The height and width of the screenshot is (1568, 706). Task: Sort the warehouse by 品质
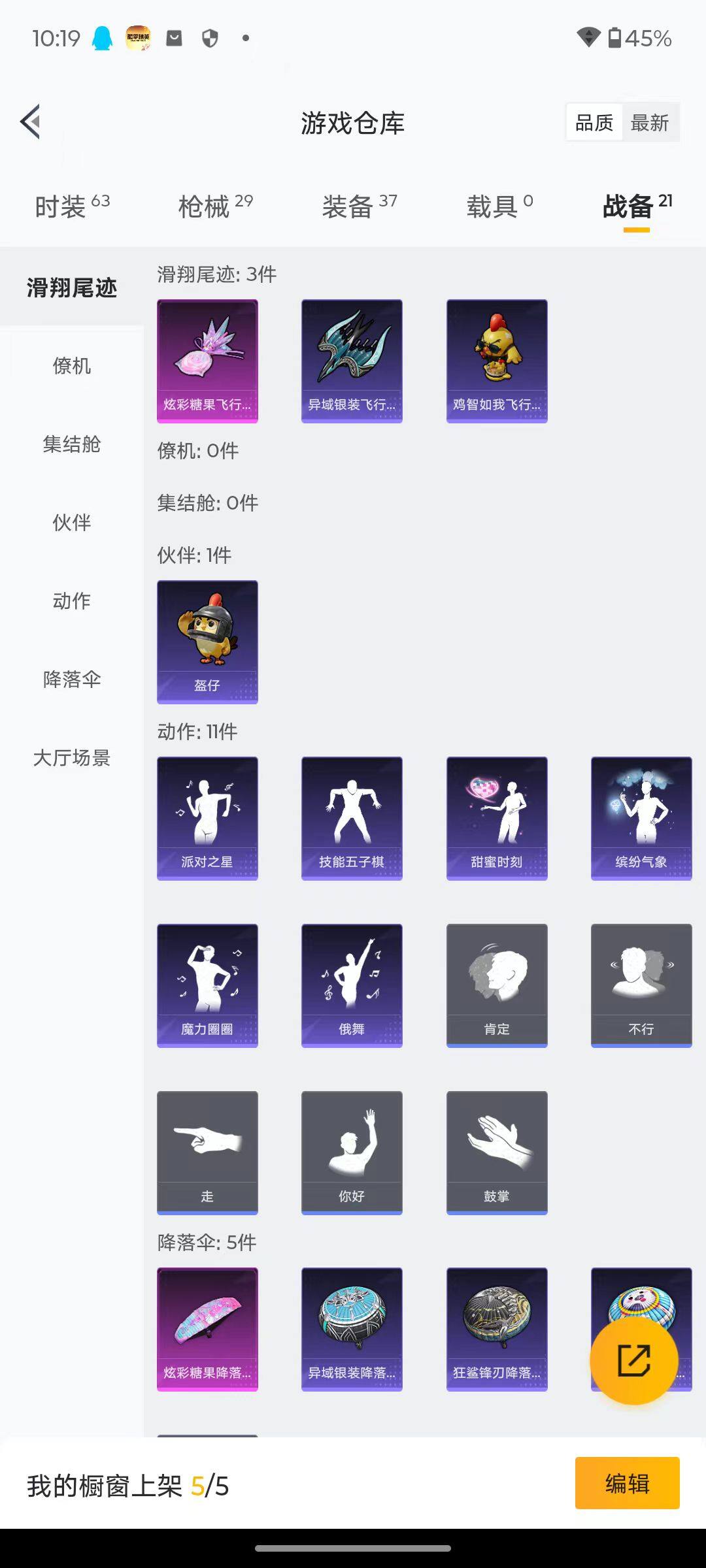click(x=594, y=123)
